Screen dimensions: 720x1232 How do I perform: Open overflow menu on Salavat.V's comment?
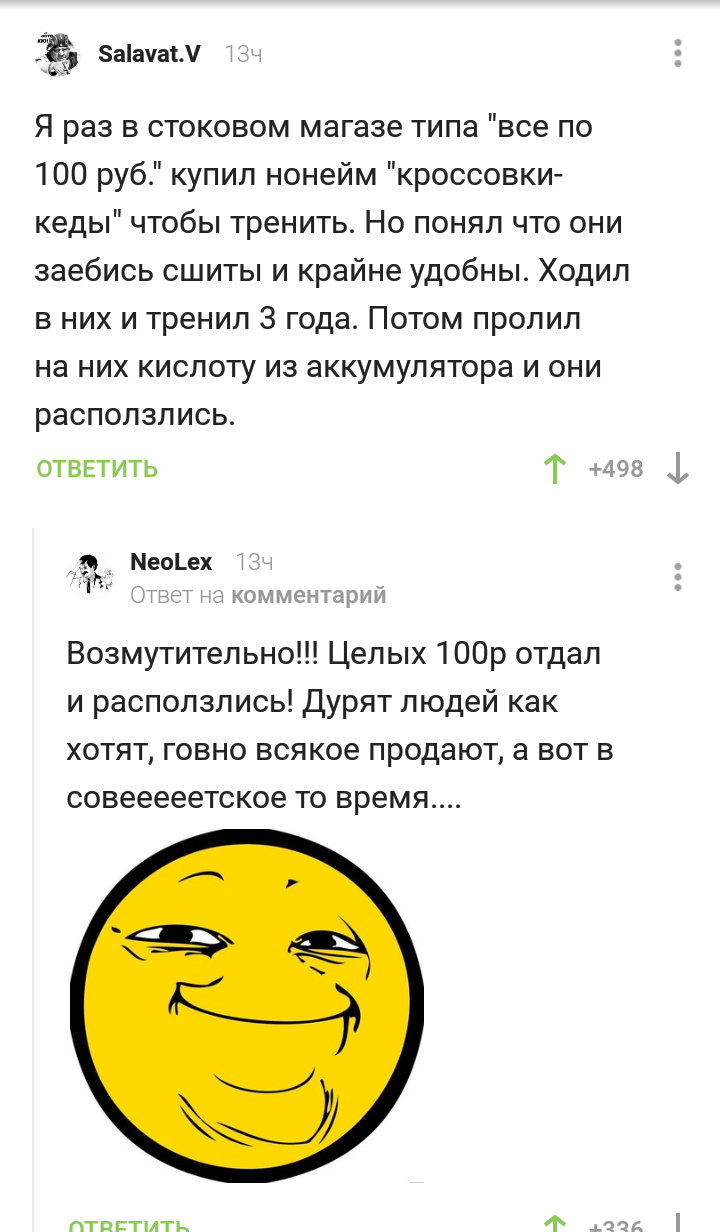pyautogui.click(x=678, y=53)
